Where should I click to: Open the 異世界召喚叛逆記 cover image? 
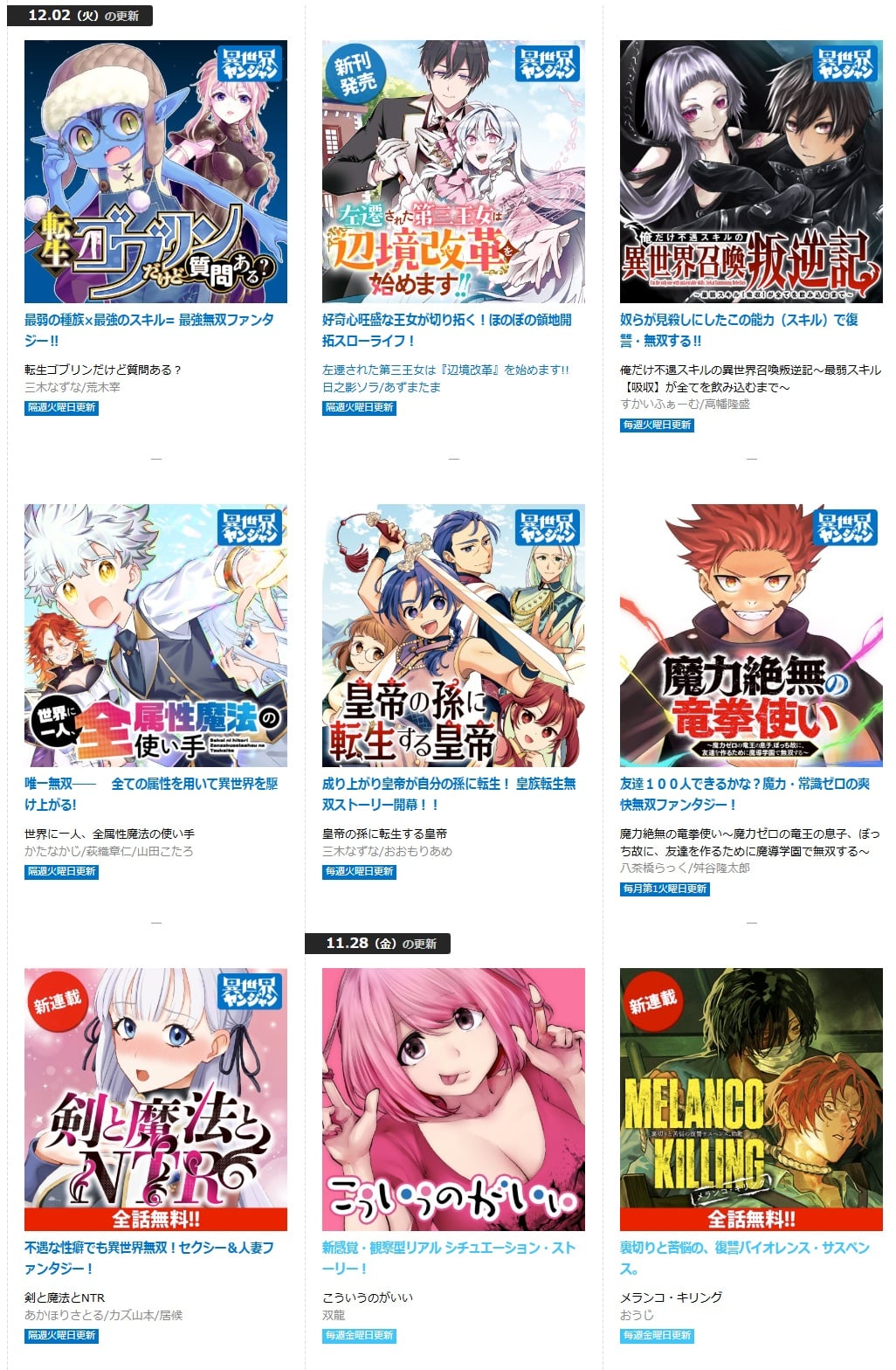(x=751, y=171)
